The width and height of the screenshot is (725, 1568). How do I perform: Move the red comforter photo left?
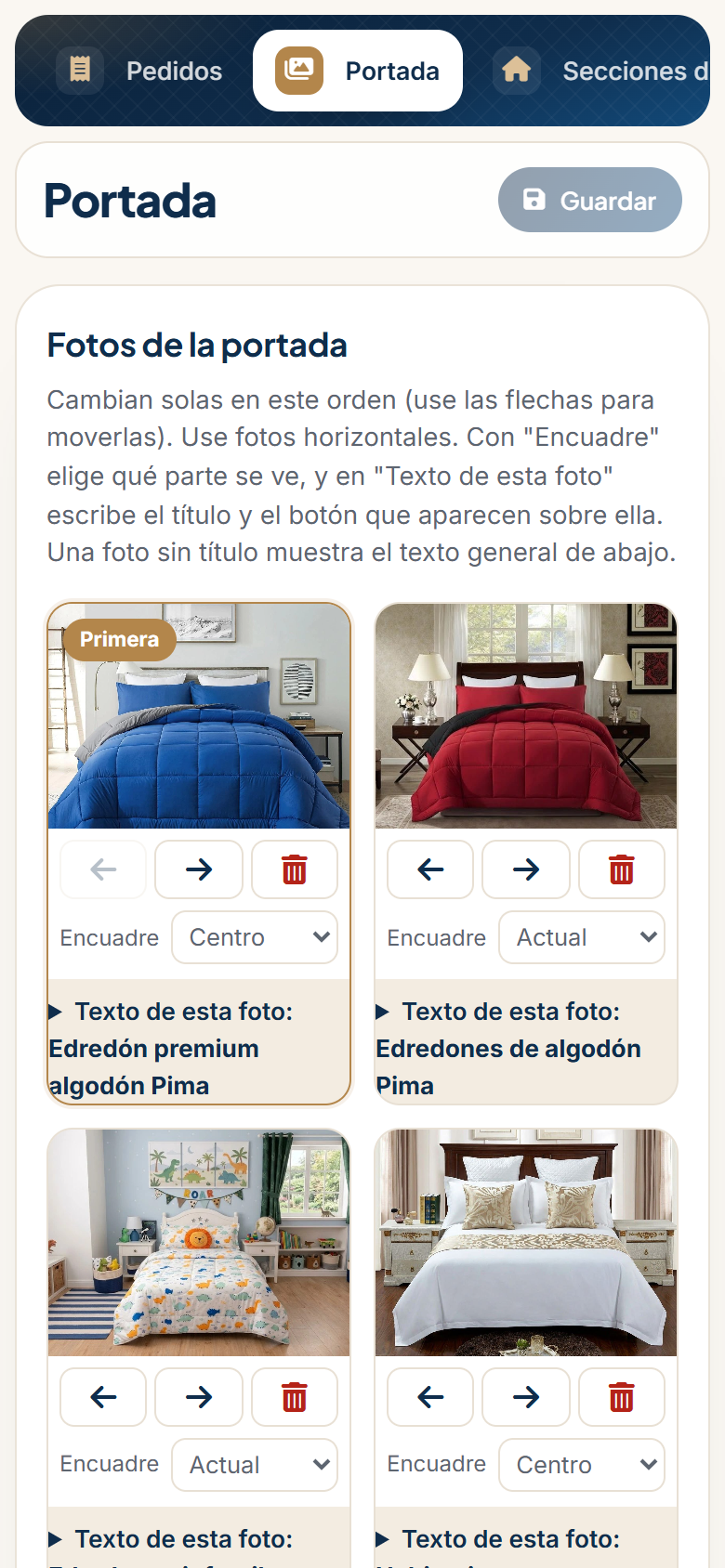click(x=430, y=869)
